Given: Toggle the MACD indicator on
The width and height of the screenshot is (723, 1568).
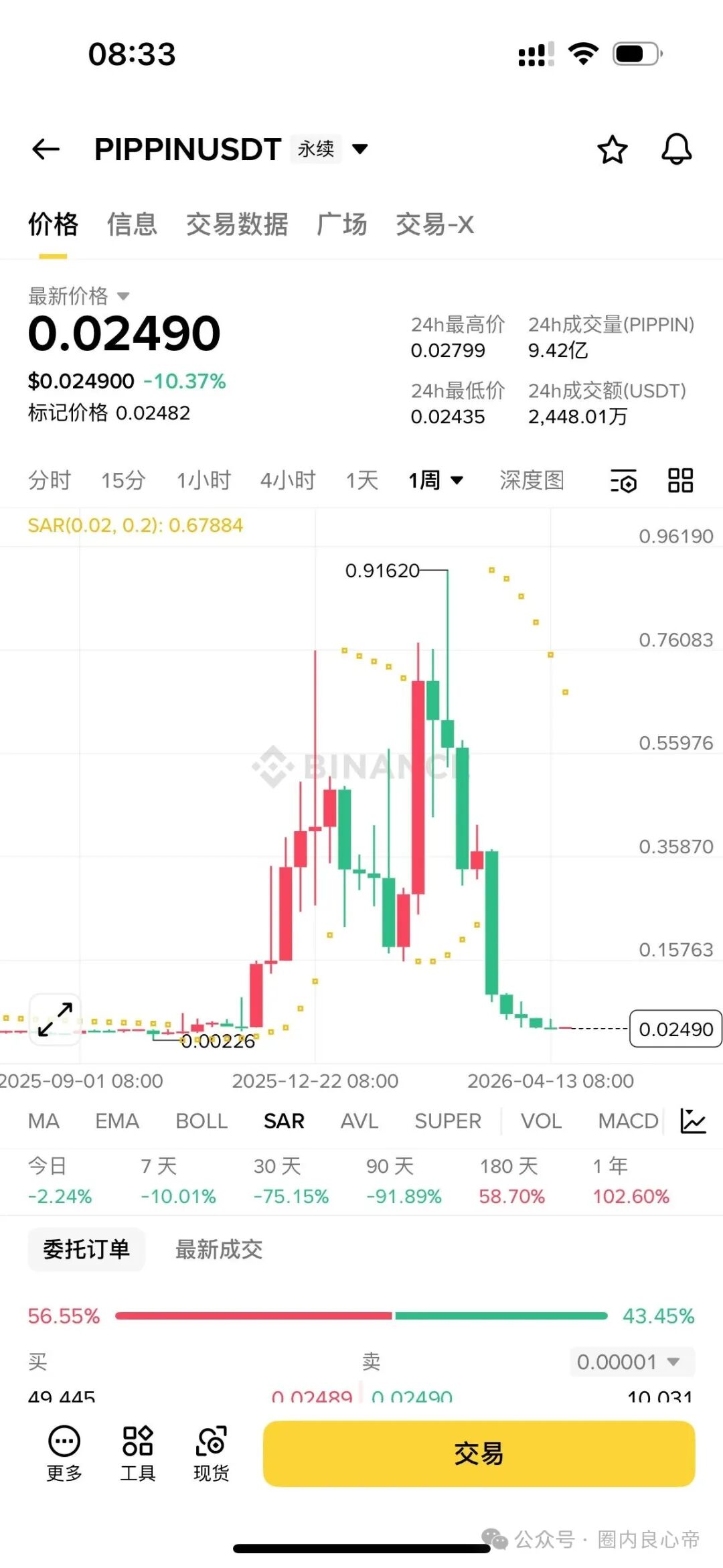Looking at the screenshot, I should tap(625, 1121).
